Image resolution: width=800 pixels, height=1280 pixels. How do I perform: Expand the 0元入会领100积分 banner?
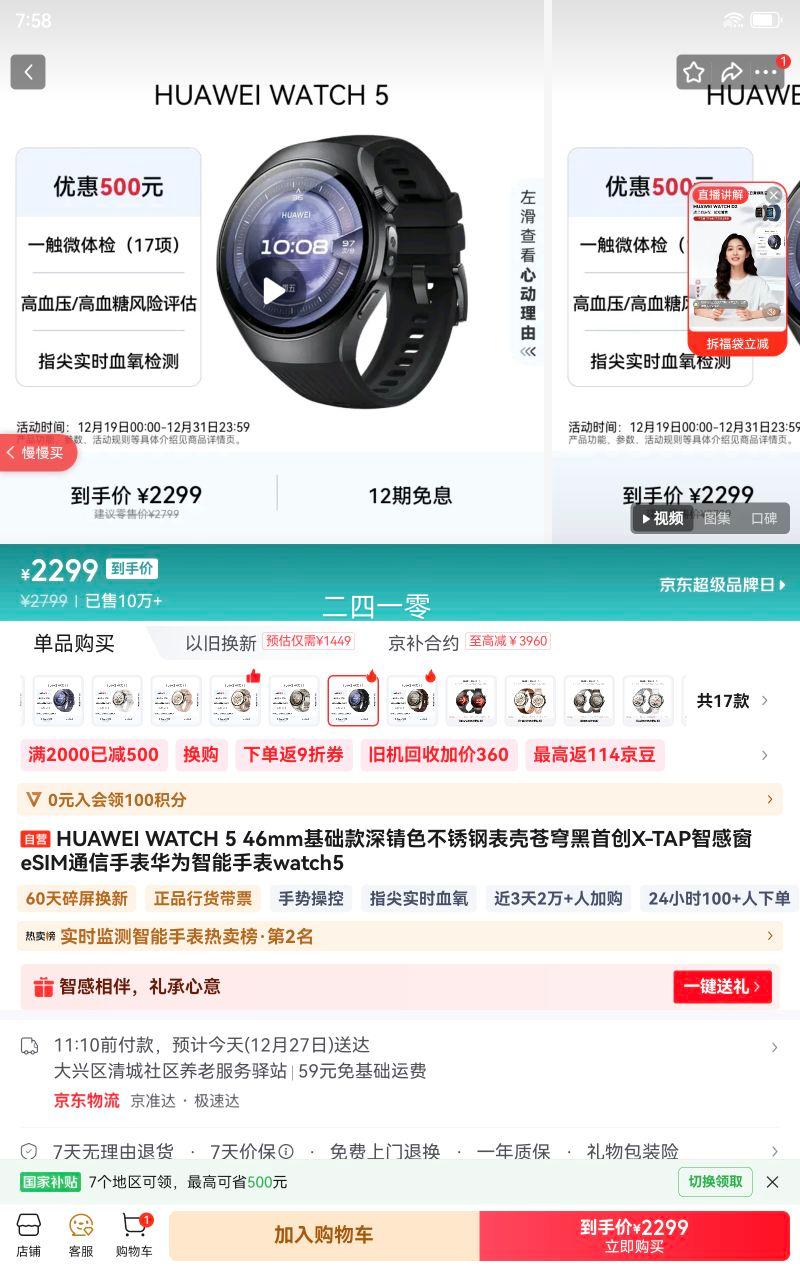pyautogui.click(x=400, y=799)
